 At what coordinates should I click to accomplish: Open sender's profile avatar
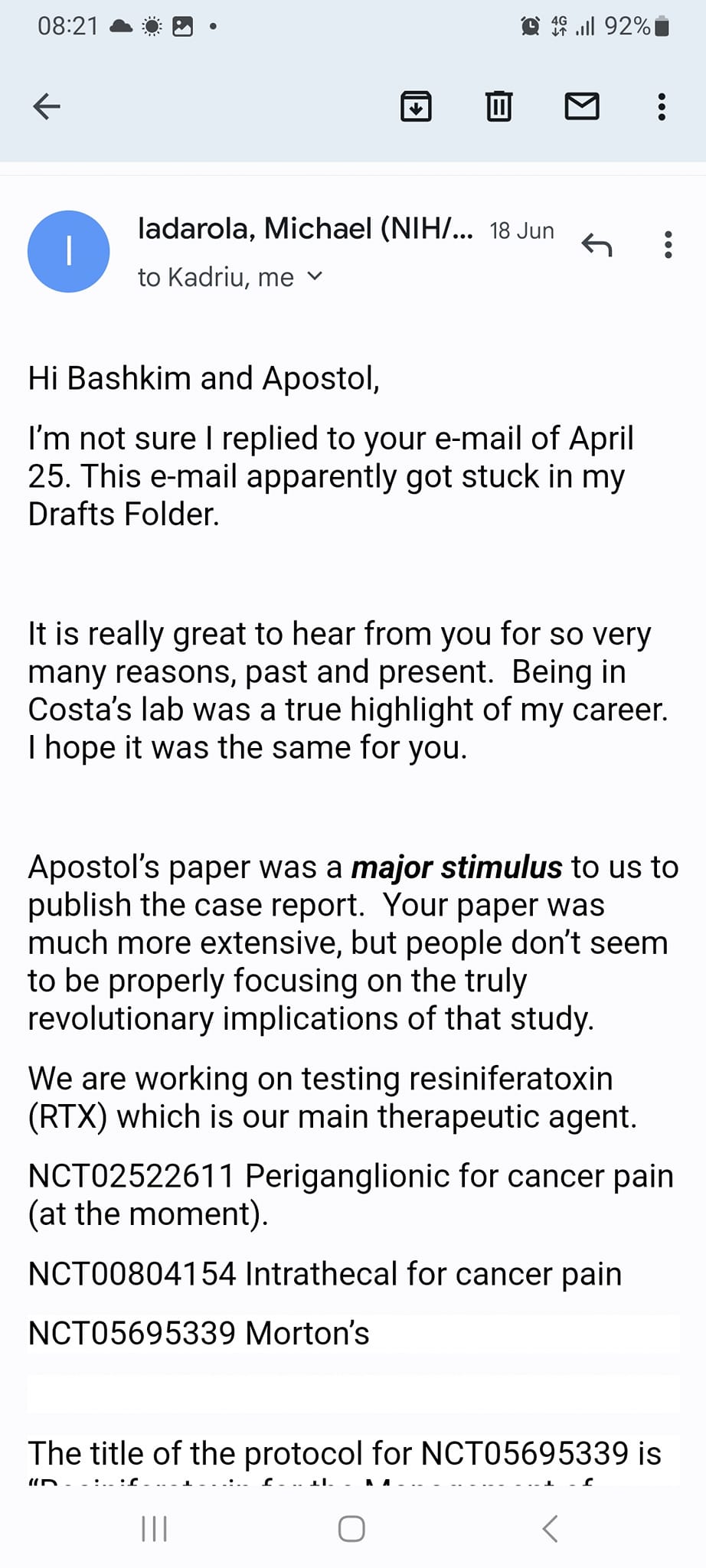point(69,251)
